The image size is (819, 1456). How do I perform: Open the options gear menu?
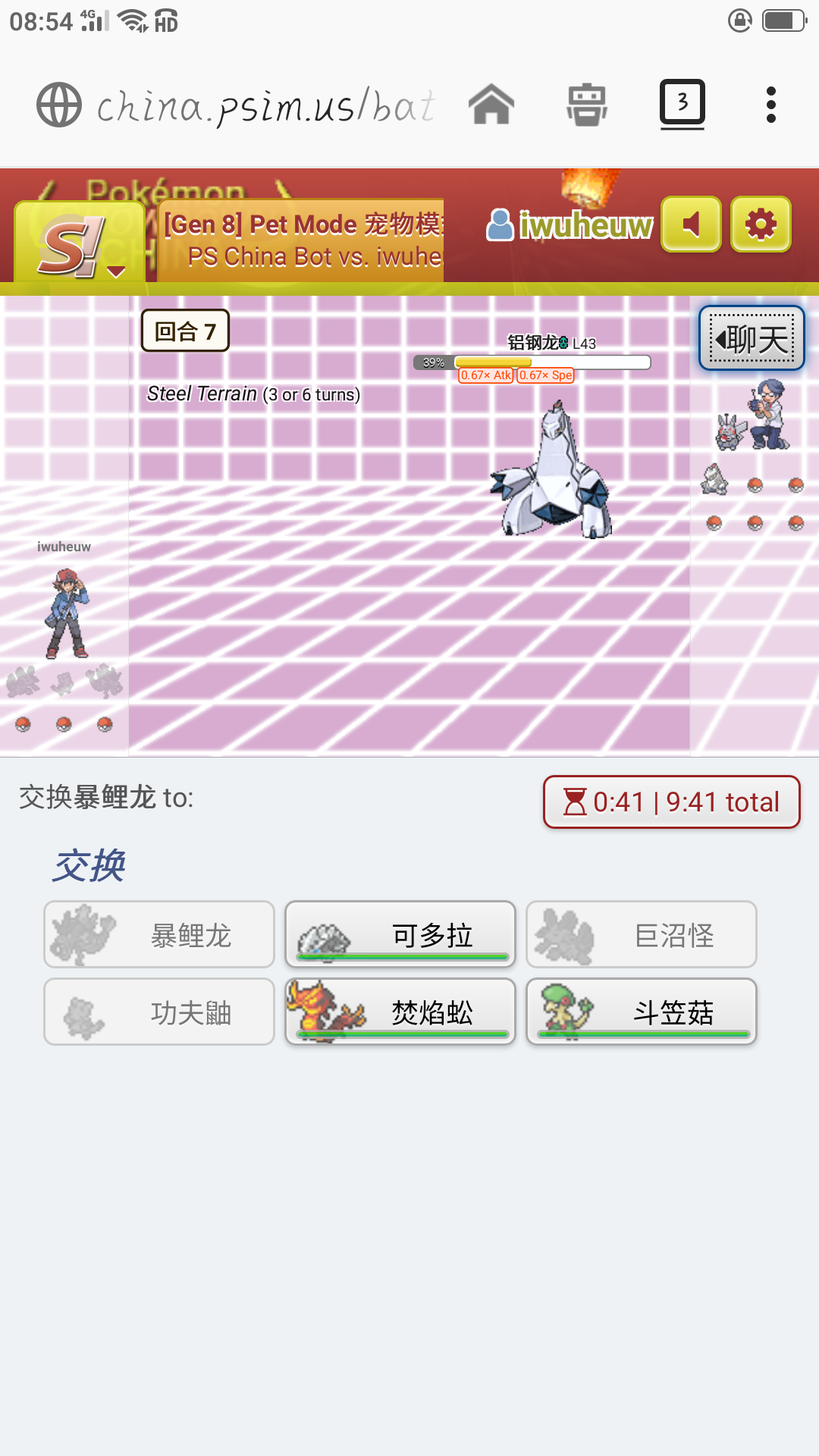pos(761,224)
